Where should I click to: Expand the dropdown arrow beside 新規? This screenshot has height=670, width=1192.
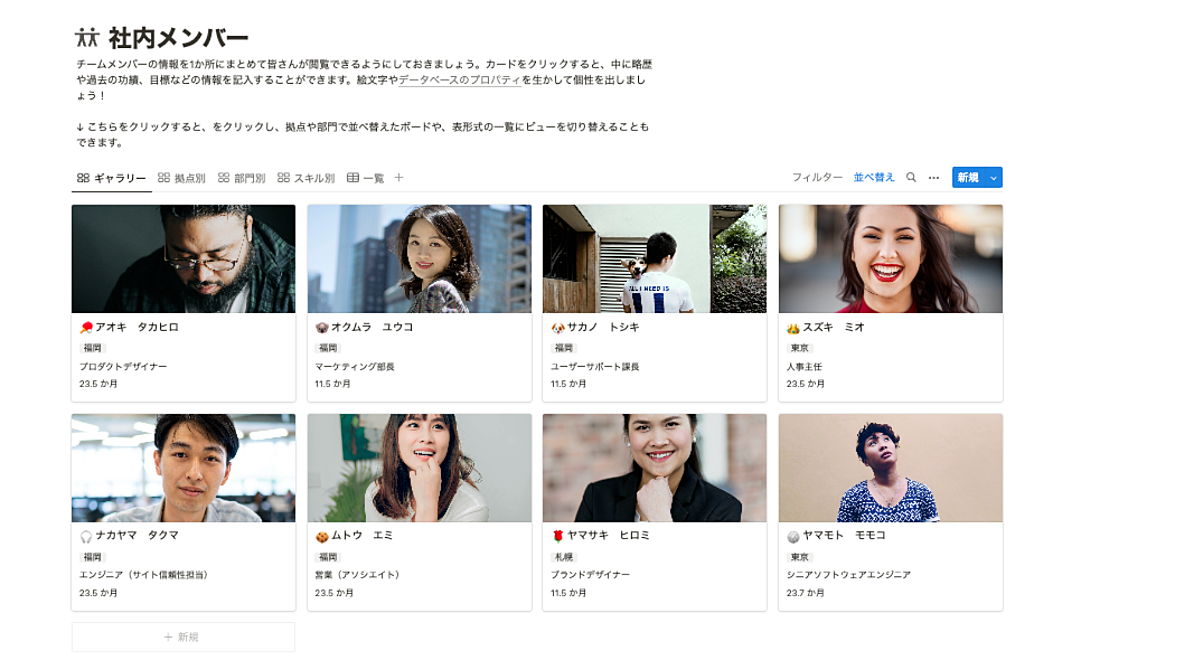(994, 177)
